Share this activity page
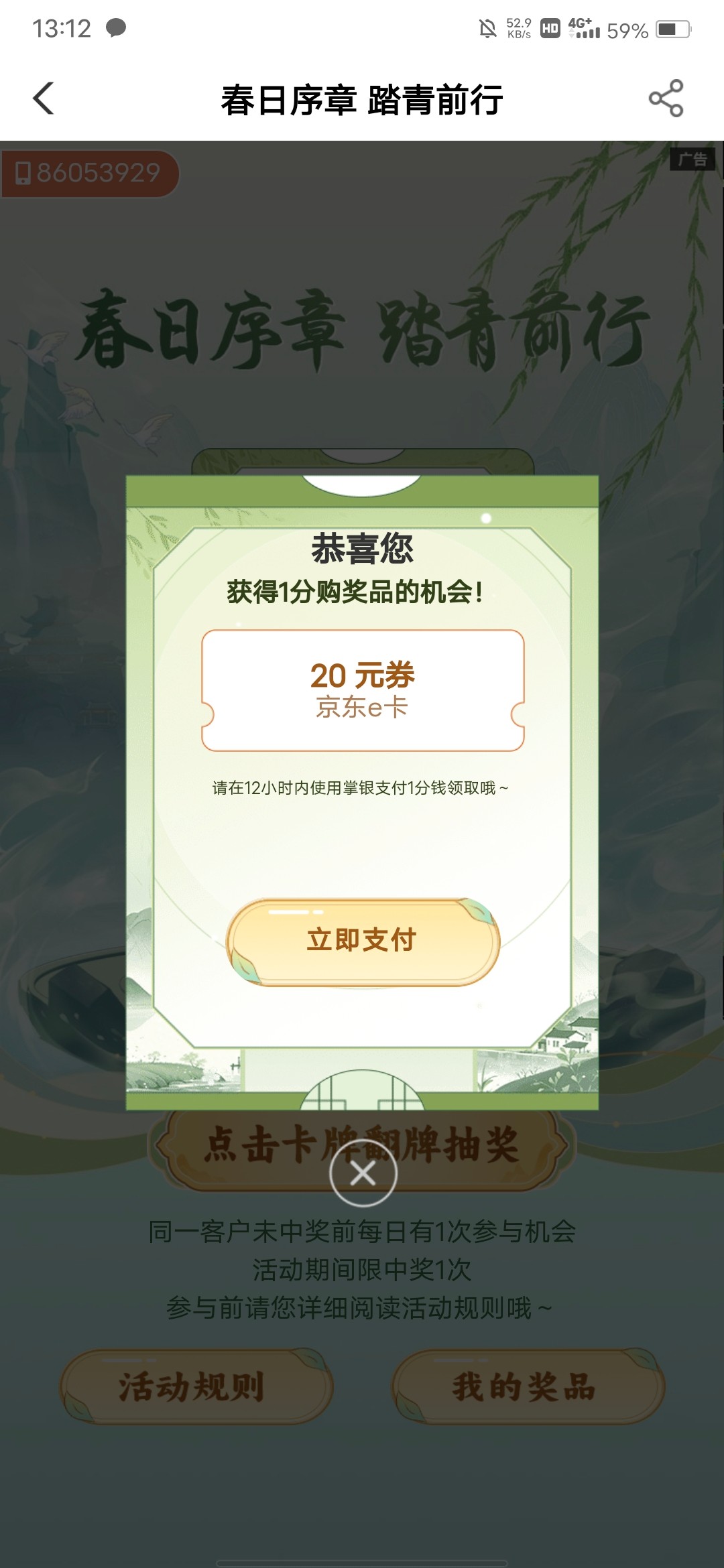Image resolution: width=724 pixels, height=1568 pixels. [666, 99]
